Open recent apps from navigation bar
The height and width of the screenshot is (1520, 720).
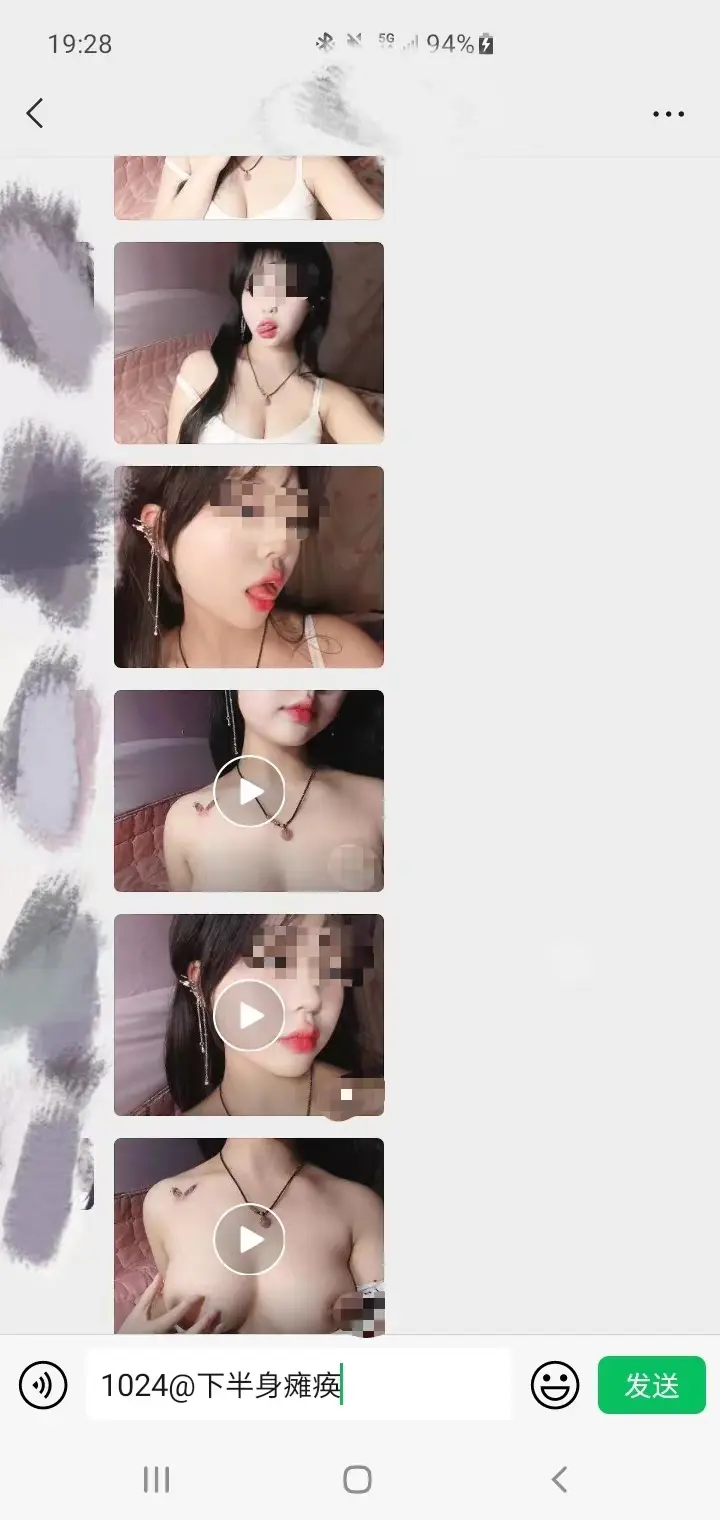[156, 1479]
